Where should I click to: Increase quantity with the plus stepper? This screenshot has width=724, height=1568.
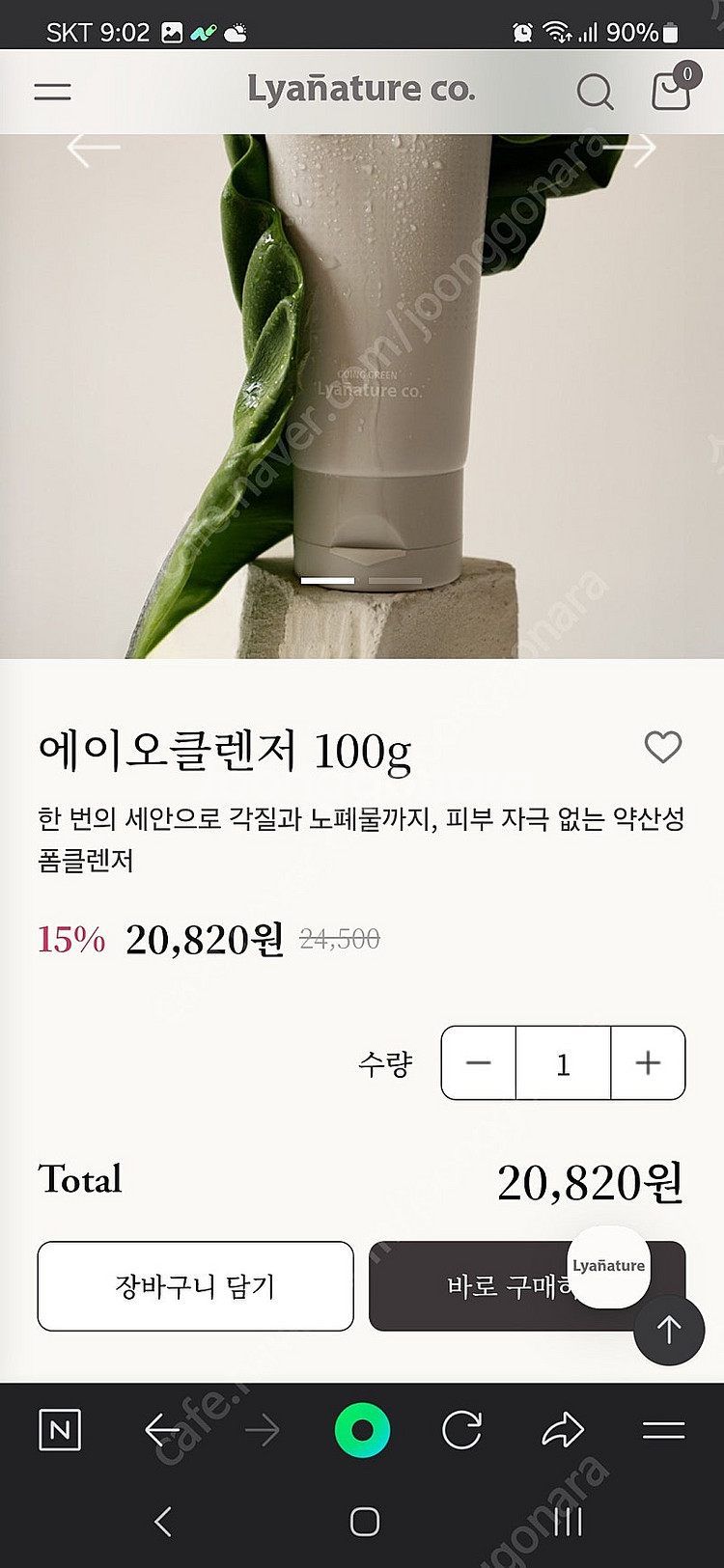point(648,1063)
